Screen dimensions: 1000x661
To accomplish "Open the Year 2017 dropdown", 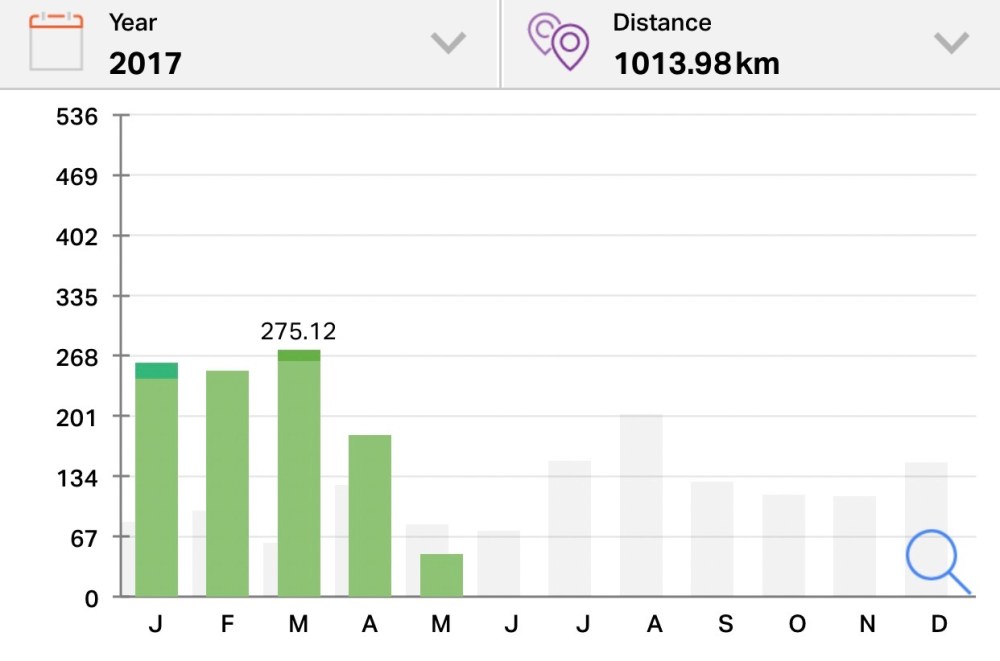I will coord(448,43).
